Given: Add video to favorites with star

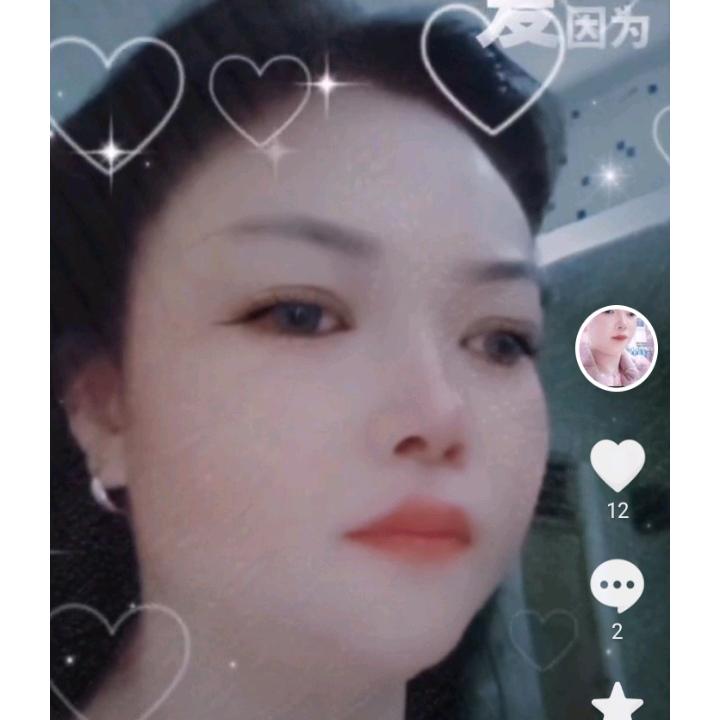Looking at the screenshot, I should pos(617,702).
